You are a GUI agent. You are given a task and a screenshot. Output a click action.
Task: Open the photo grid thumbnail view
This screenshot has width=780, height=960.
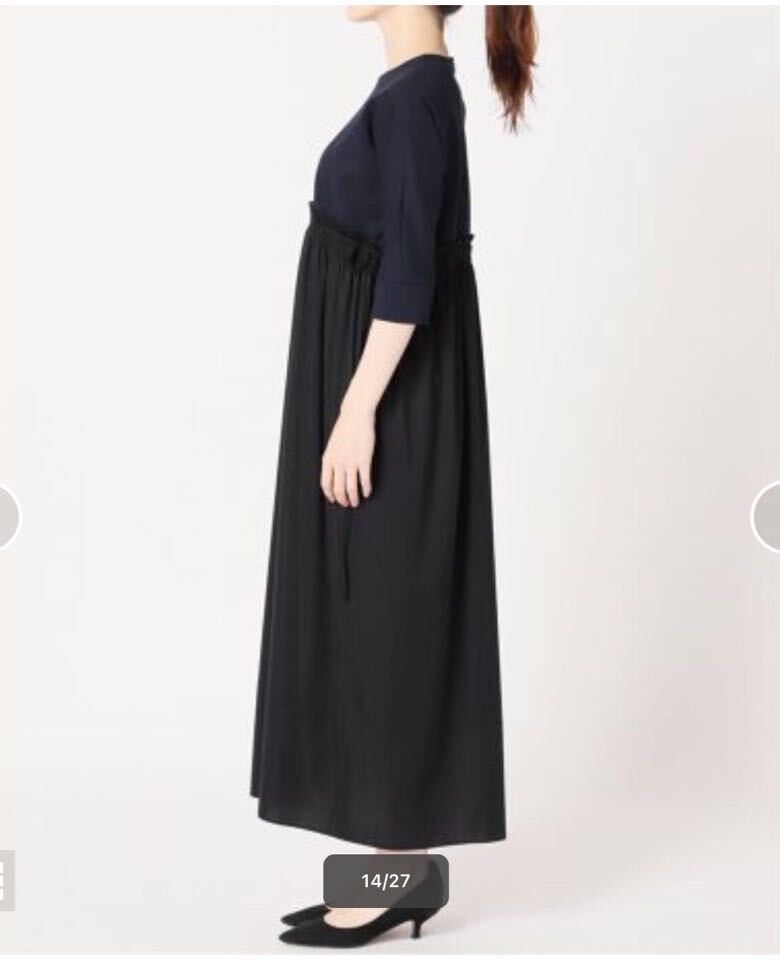[5, 880]
